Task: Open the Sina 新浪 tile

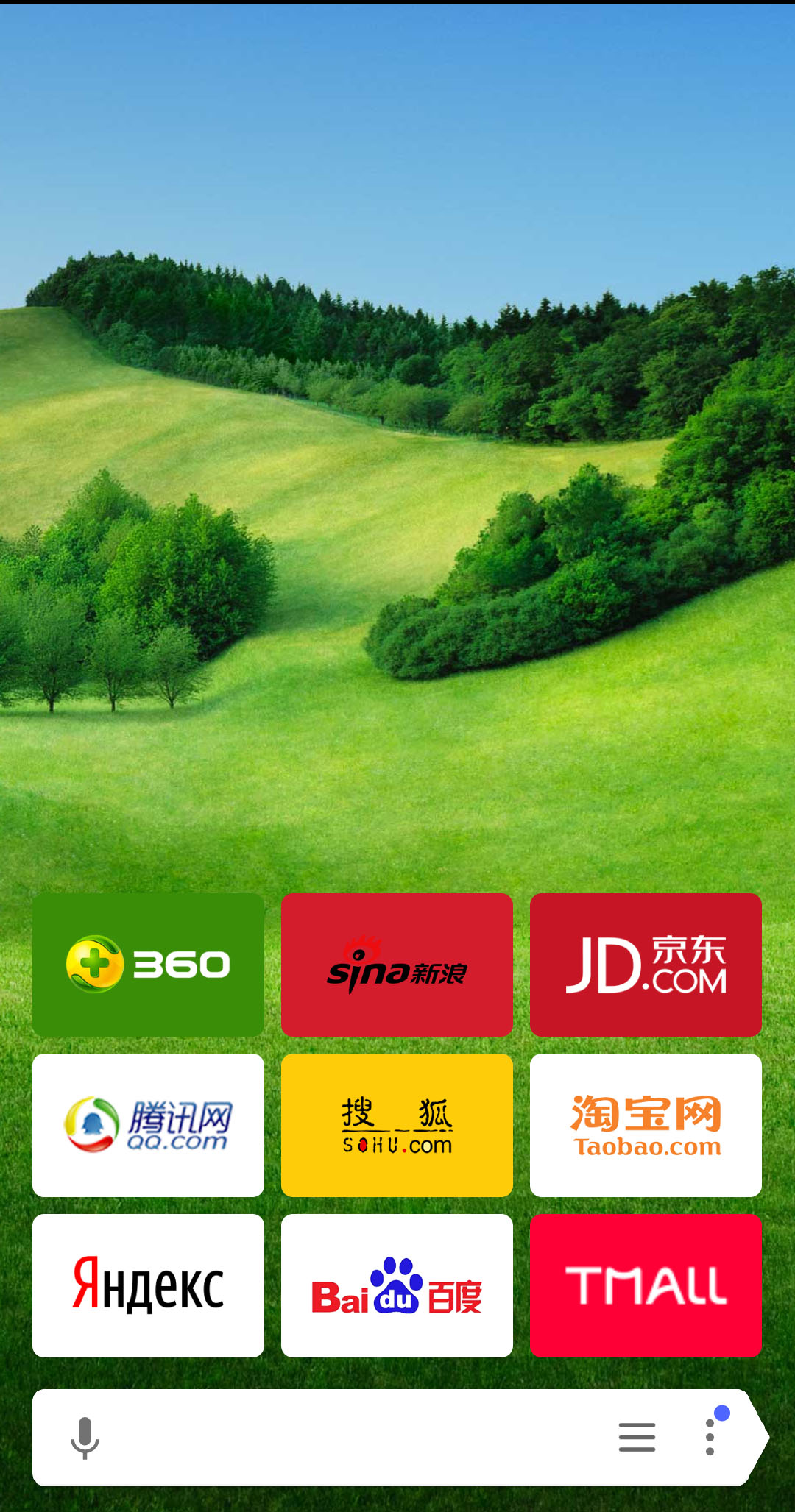Action: point(397,965)
